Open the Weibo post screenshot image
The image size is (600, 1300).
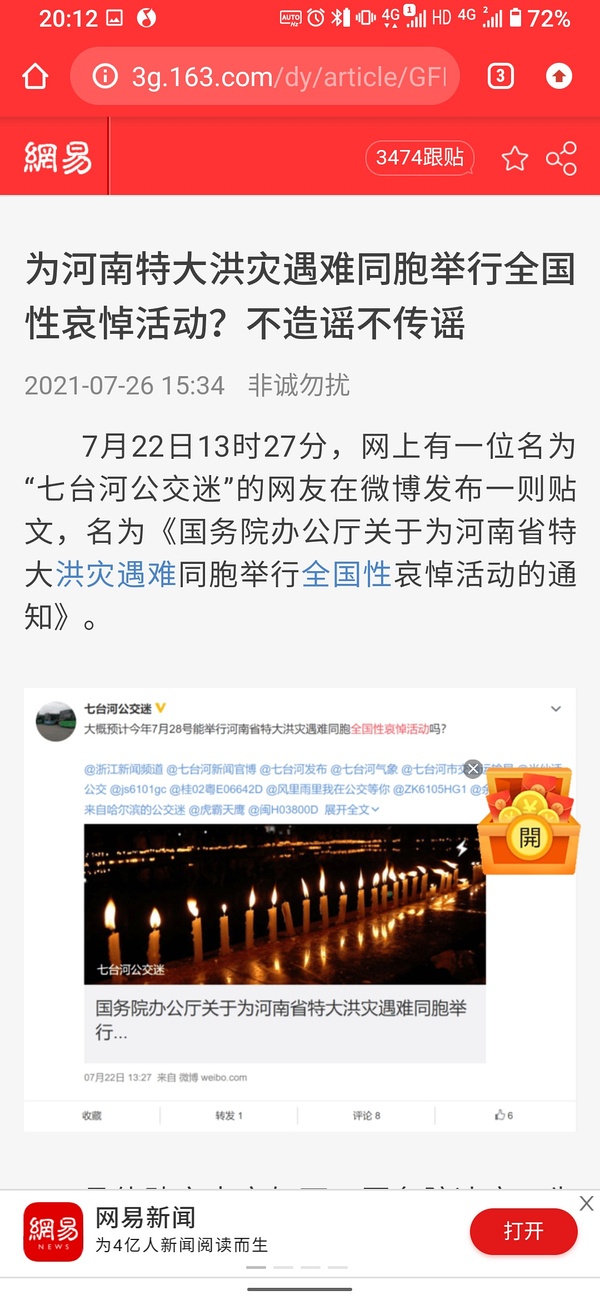click(285, 905)
